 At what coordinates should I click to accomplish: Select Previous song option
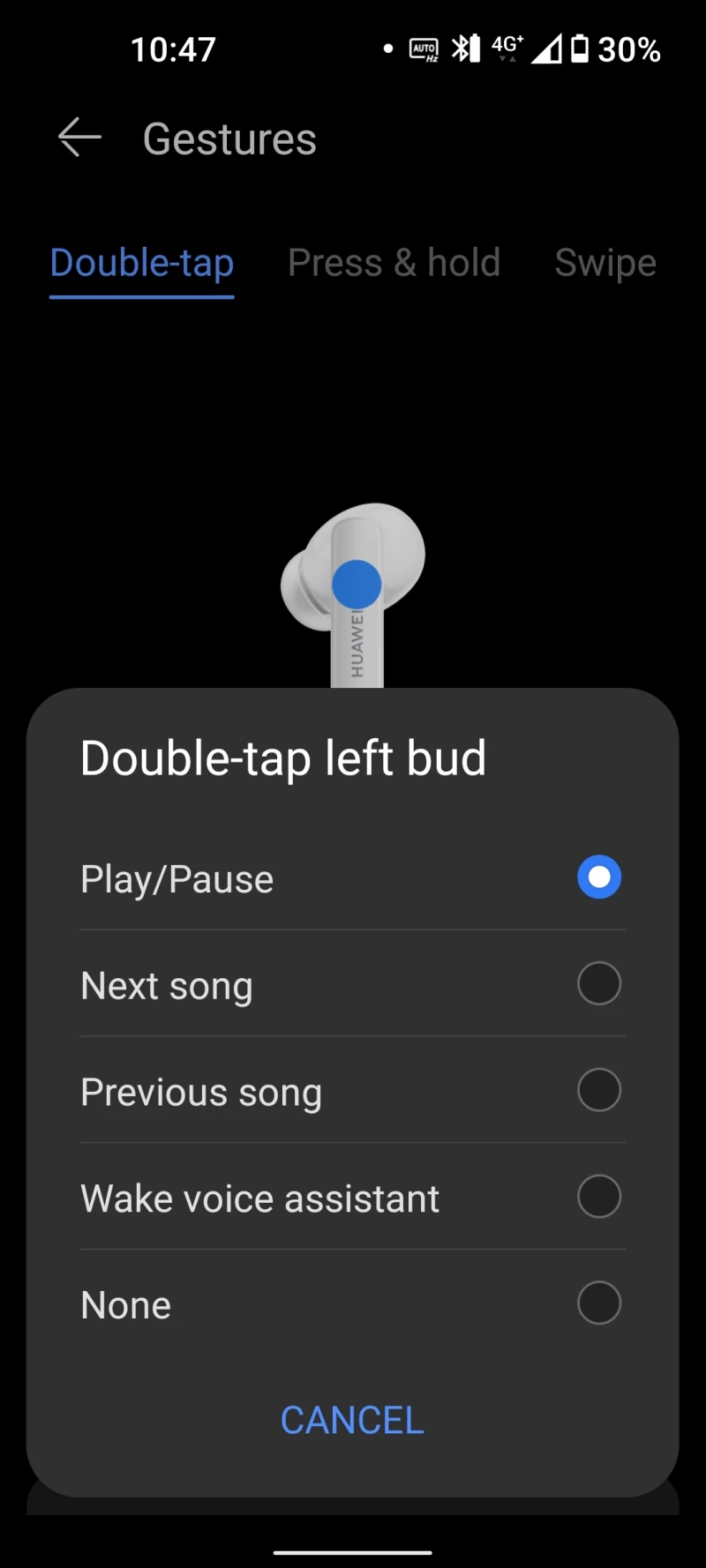pos(598,1091)
